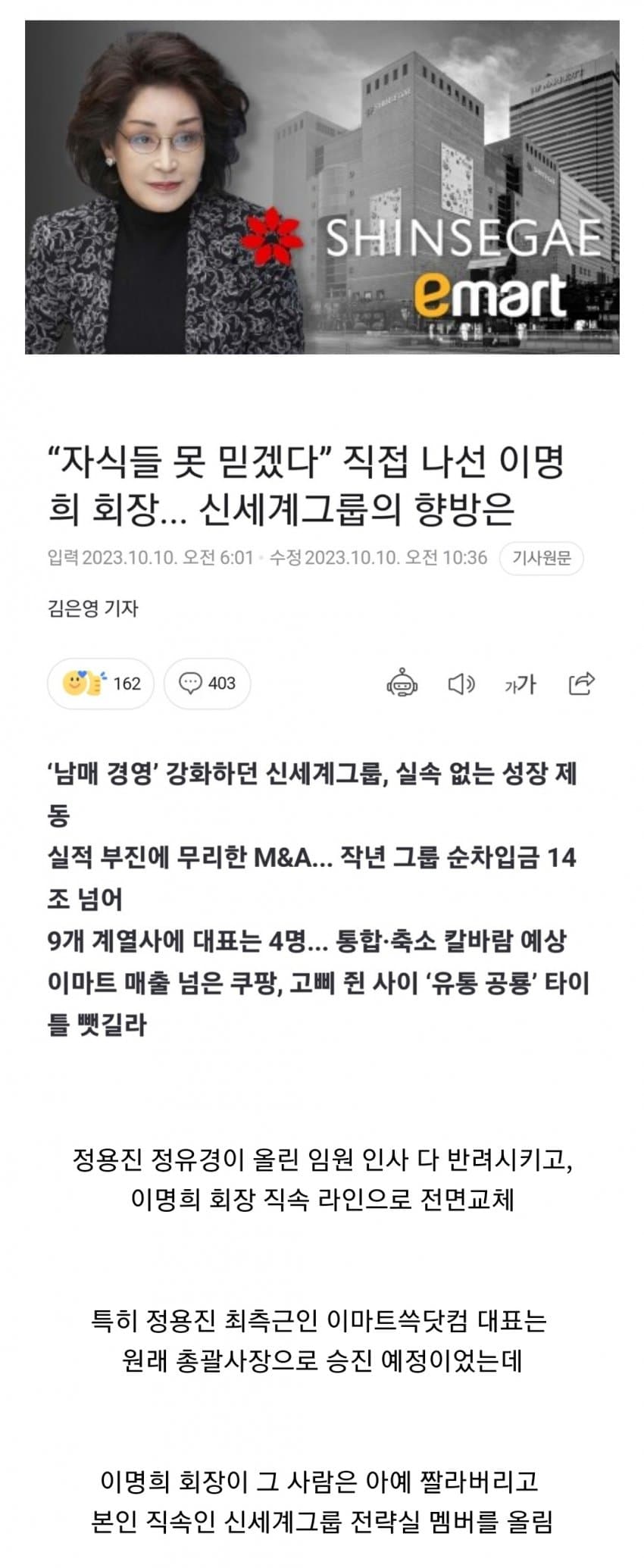Viewport: 644px width, 1568px height.
Task: Tap the reaction emoji button showing 162
Action: click(101, 684)
